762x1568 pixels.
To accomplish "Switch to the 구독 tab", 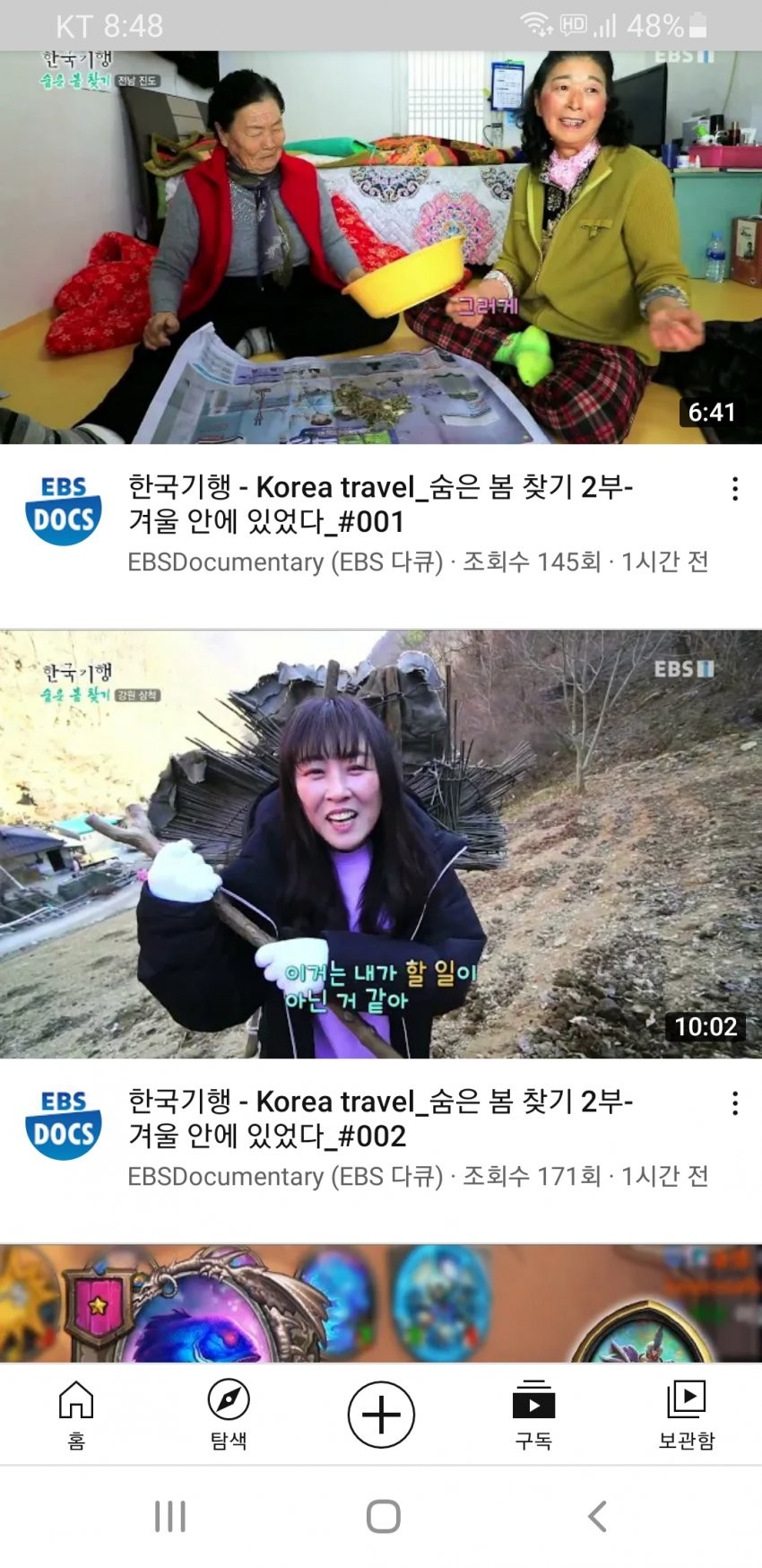I will pyautogui.click(x=533, y=1415).
